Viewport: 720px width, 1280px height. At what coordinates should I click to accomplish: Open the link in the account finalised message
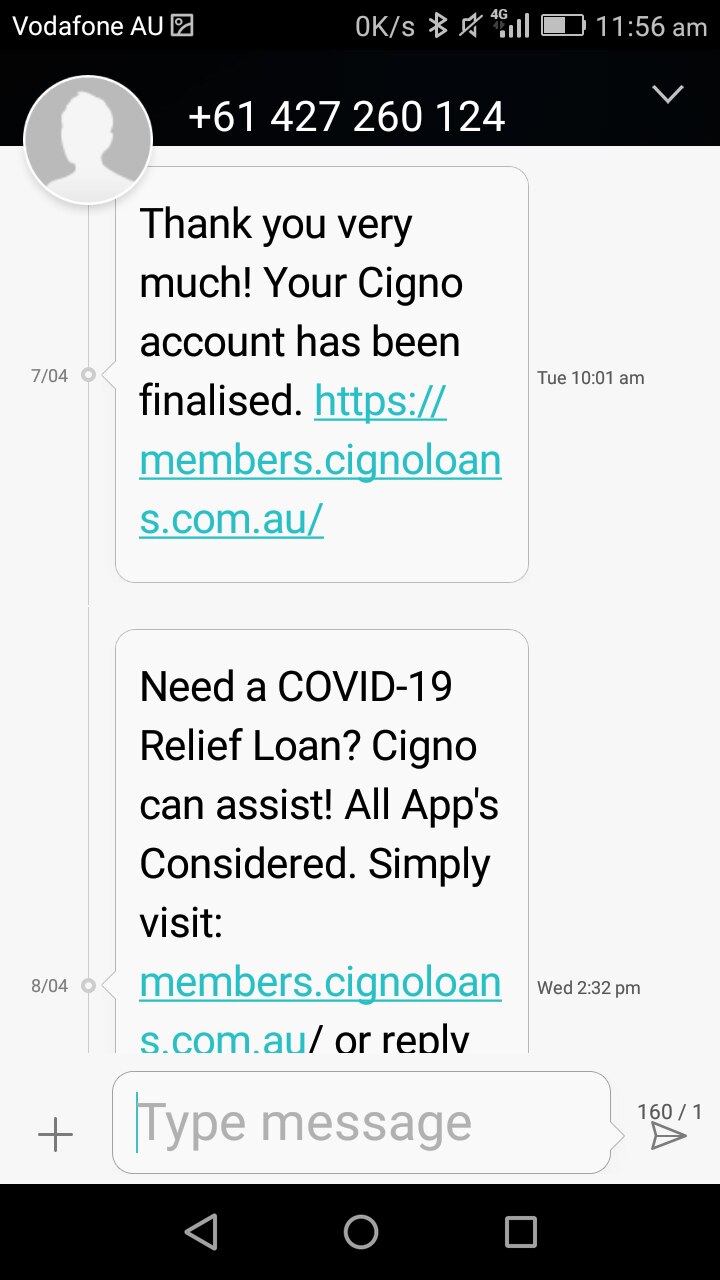320,462
